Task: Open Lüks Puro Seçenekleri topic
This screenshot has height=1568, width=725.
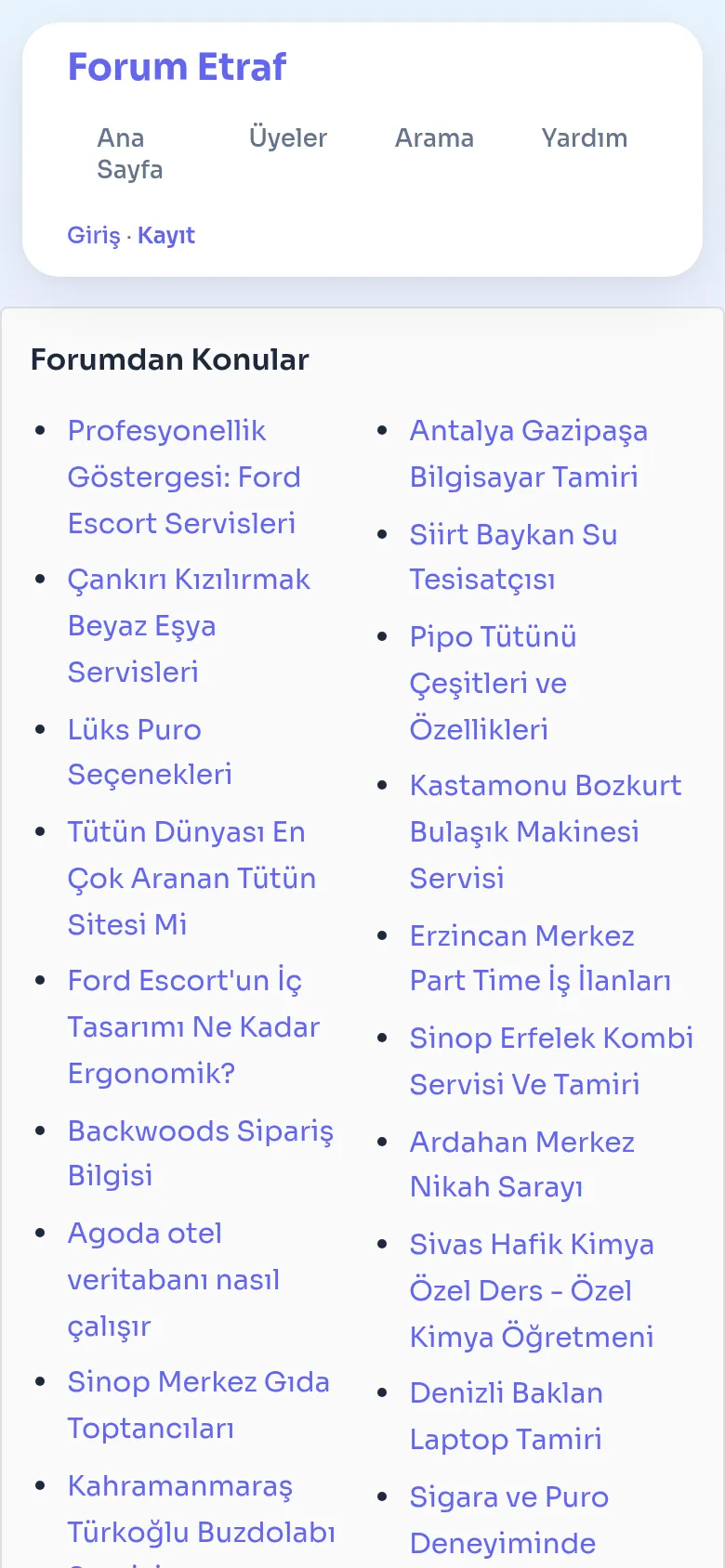Action: [x=150, y=752]
